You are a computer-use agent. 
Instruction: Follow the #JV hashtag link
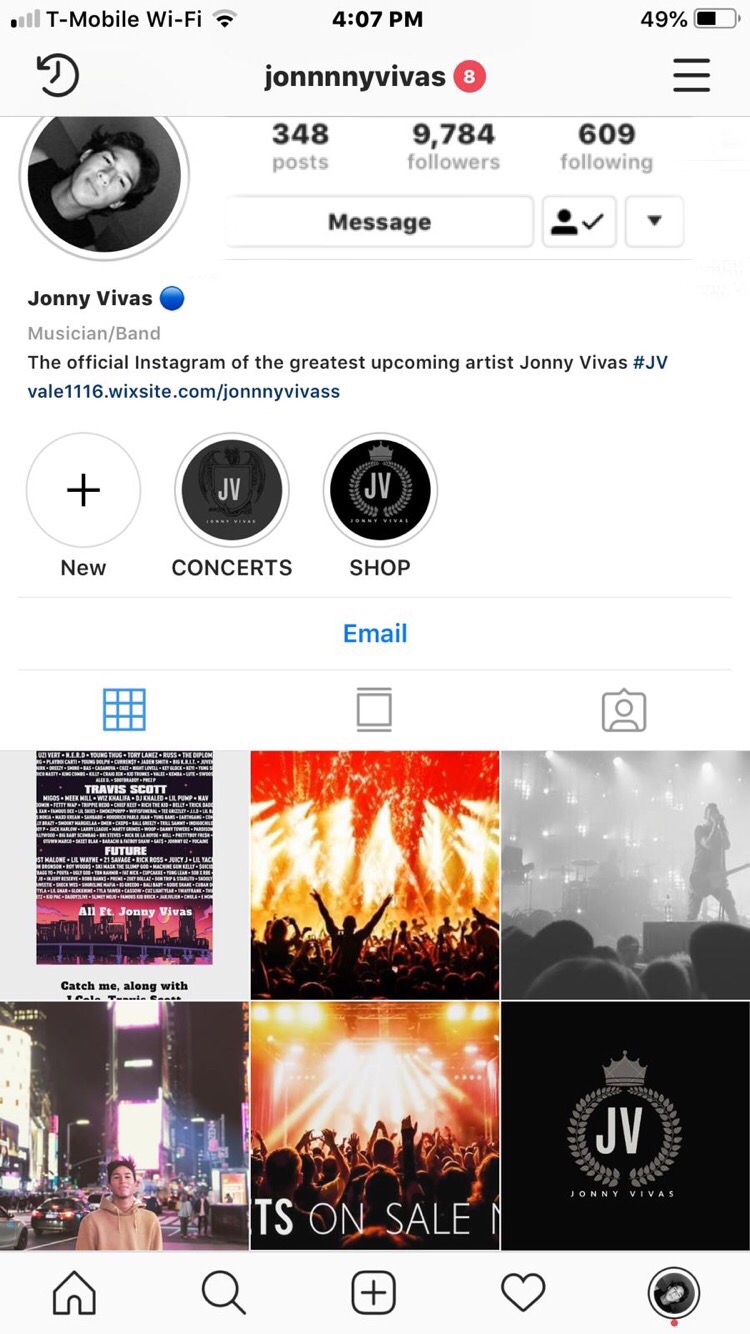650,362
